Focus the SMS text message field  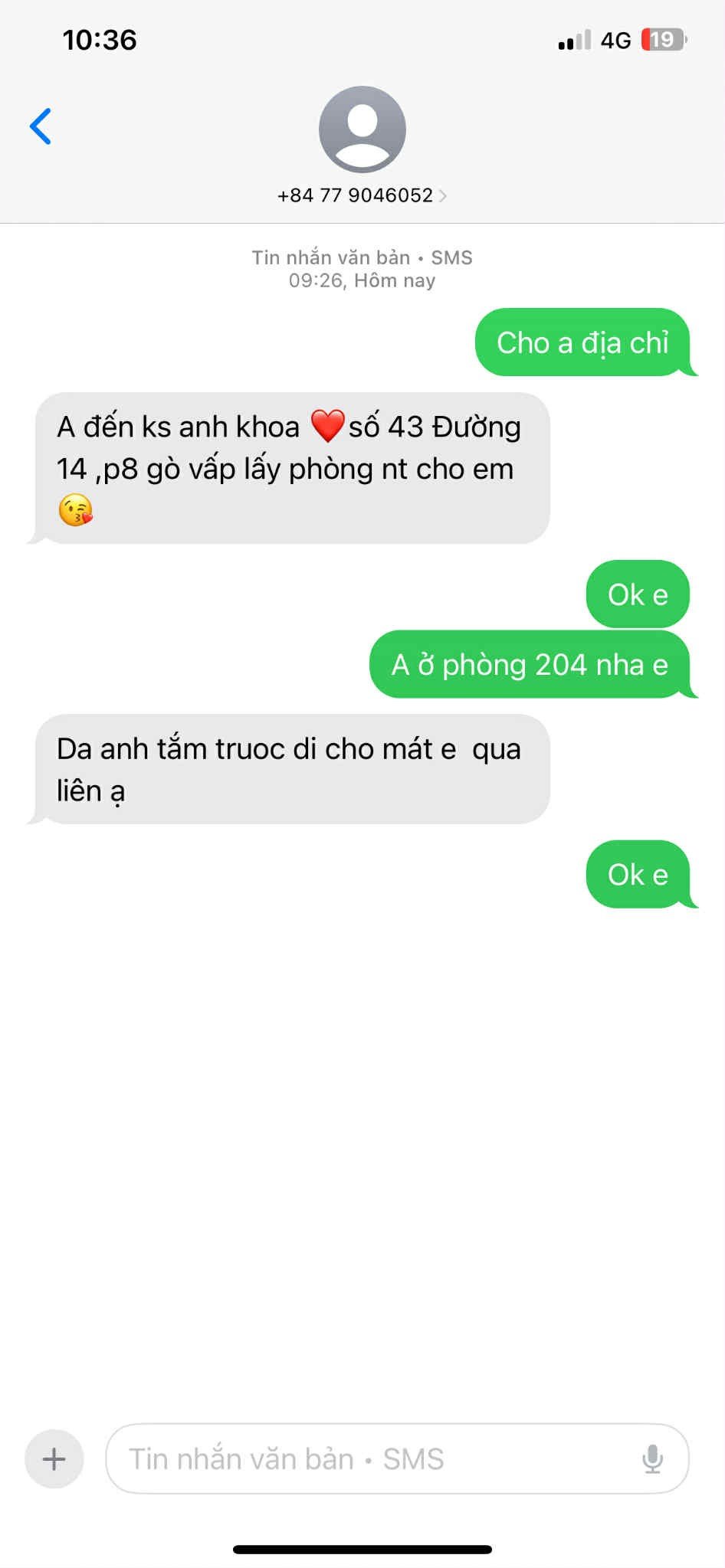click(368, 1458)
